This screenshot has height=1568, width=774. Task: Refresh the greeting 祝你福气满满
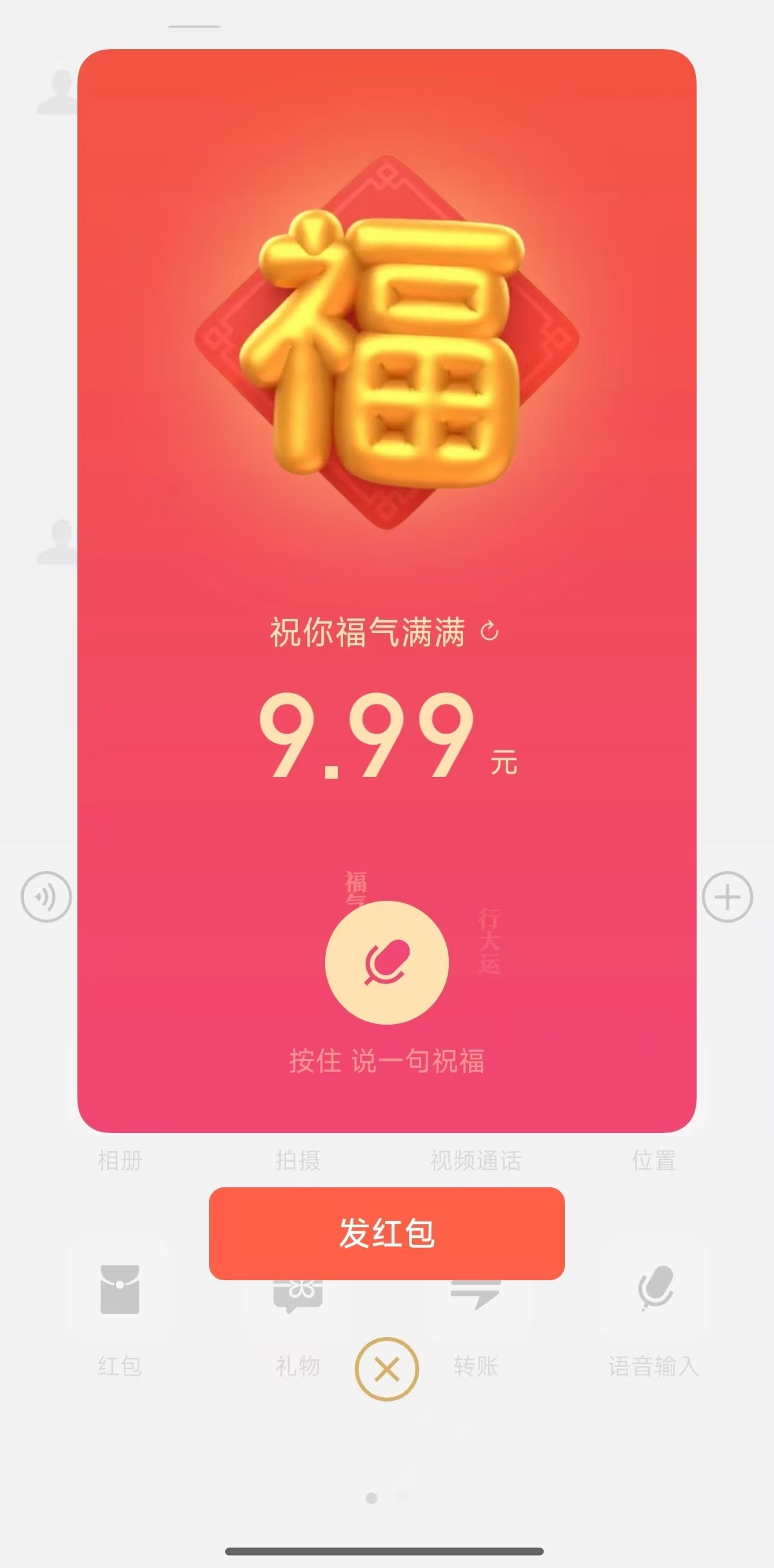(x=490, y=632)
